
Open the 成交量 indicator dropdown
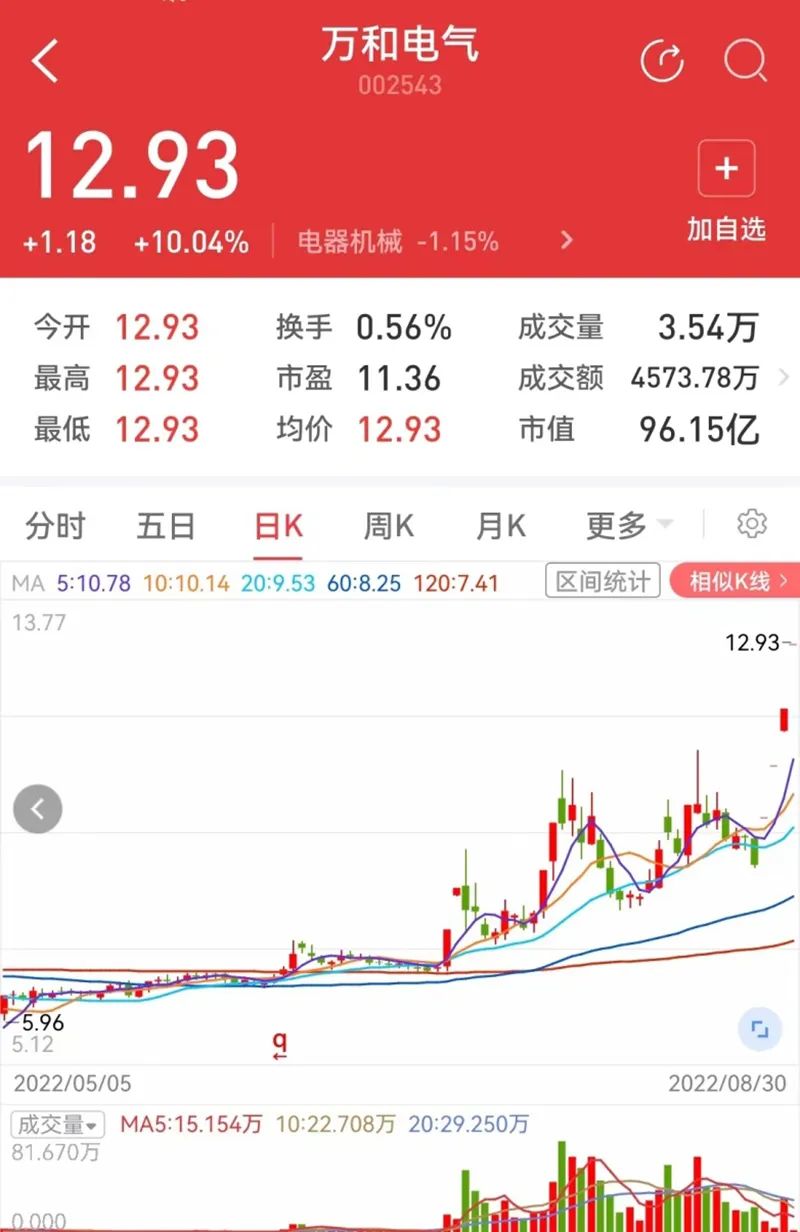click(x=59, y=1124)
